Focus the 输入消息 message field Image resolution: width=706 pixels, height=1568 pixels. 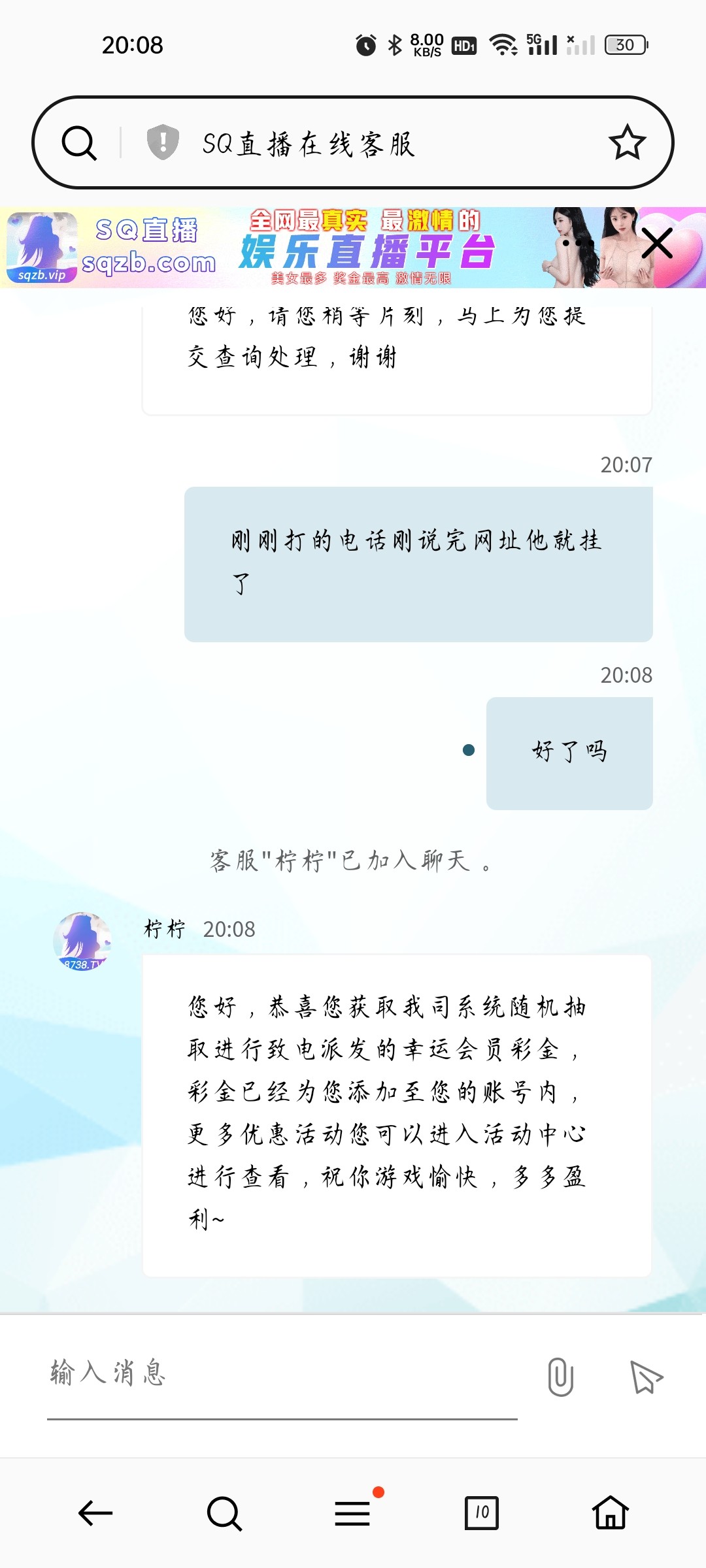(x=281, y=1372)
